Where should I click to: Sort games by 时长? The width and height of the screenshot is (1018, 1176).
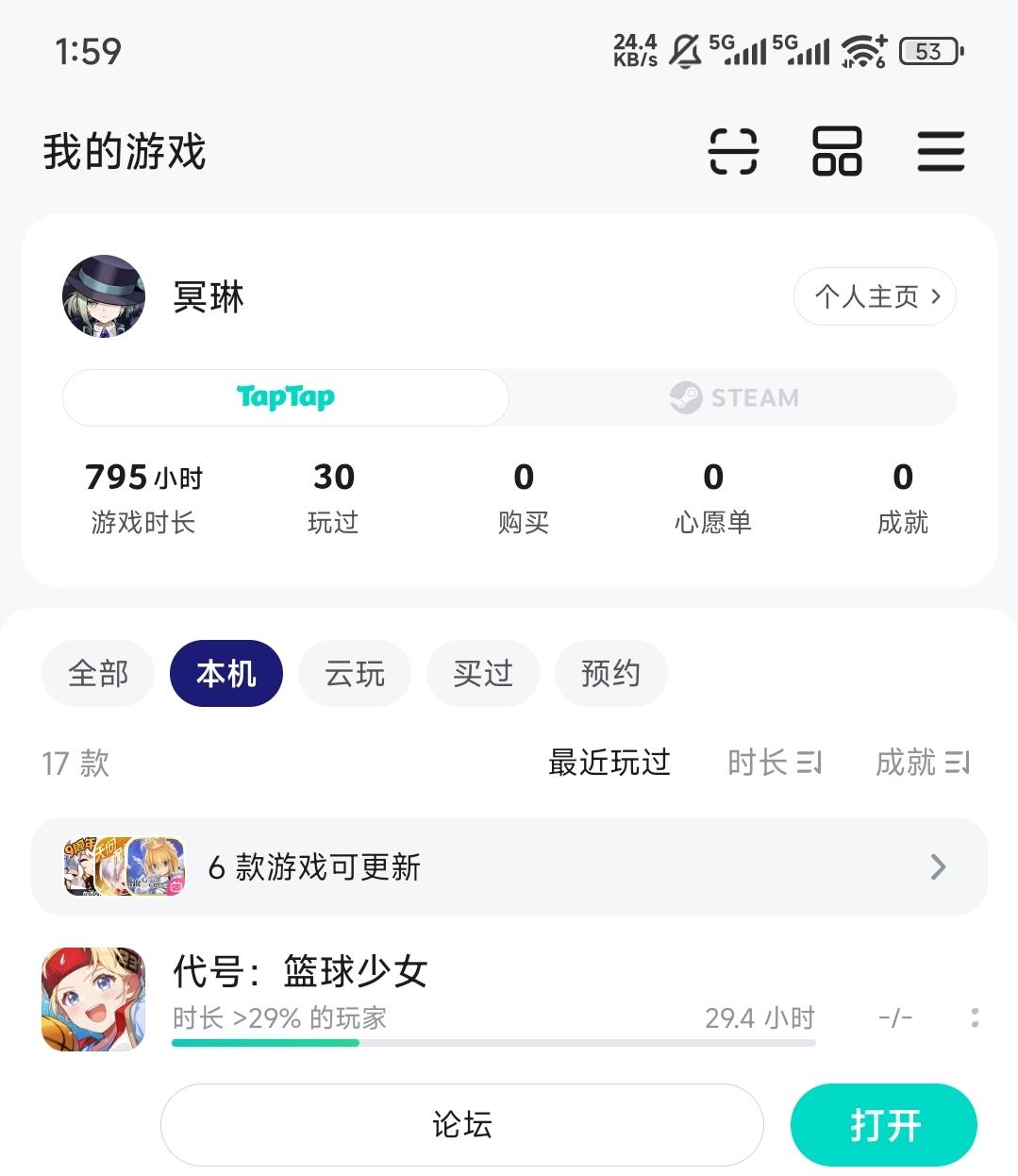774,763
